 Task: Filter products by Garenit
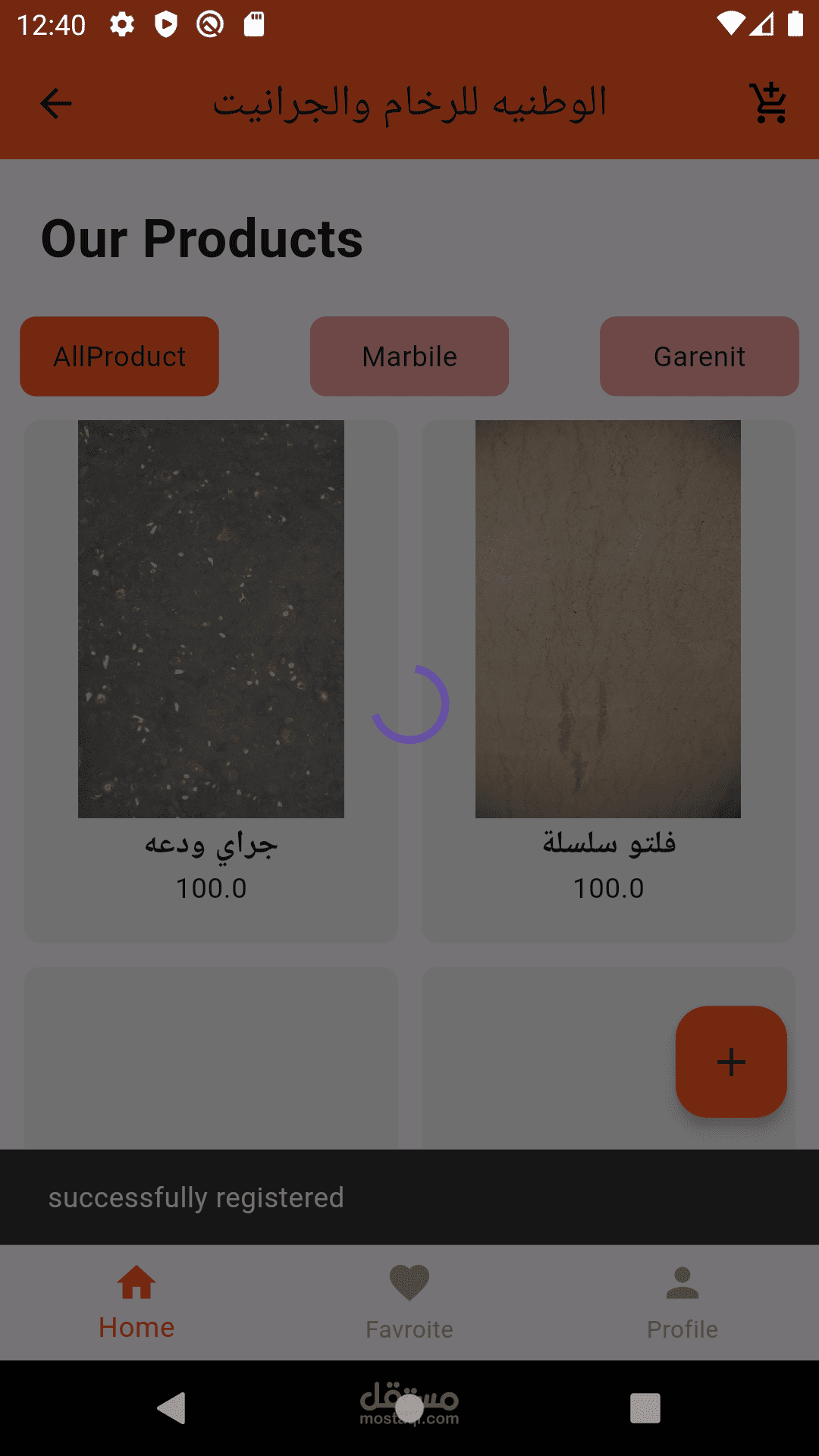(x=699, y=356)
